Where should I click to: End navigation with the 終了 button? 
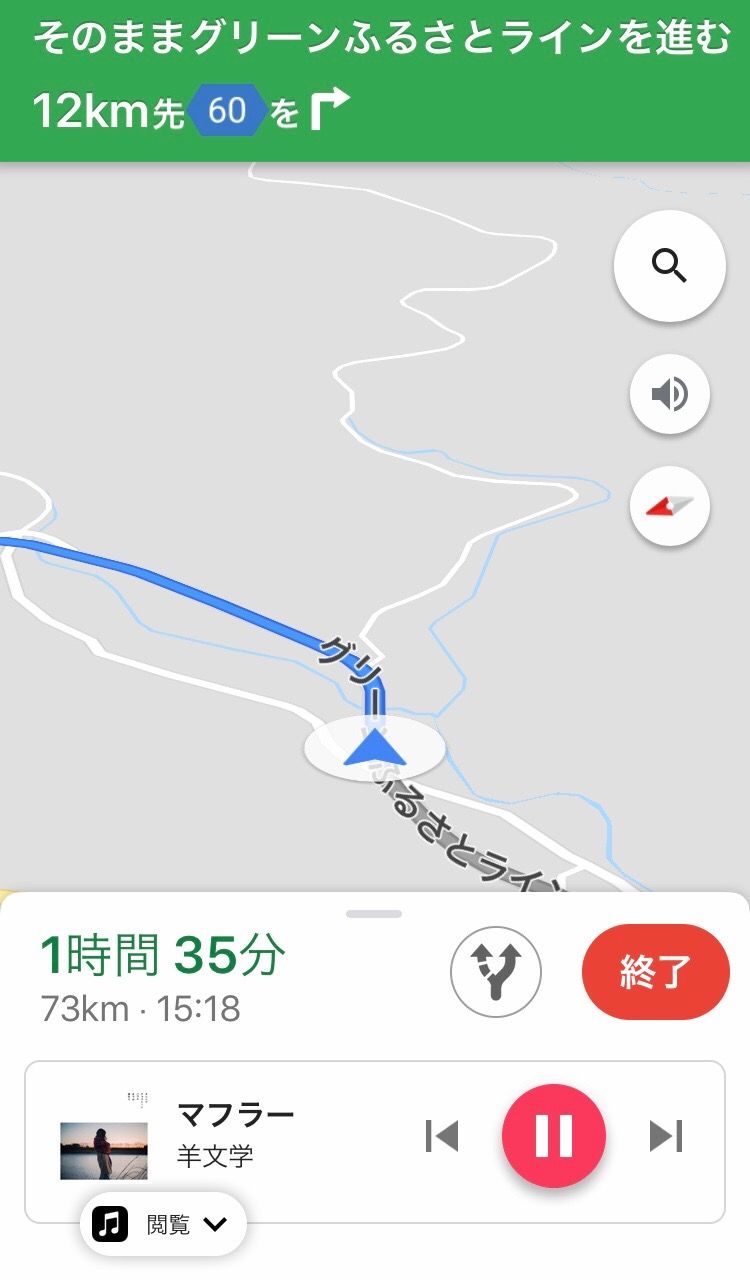[x=655, y=972]
